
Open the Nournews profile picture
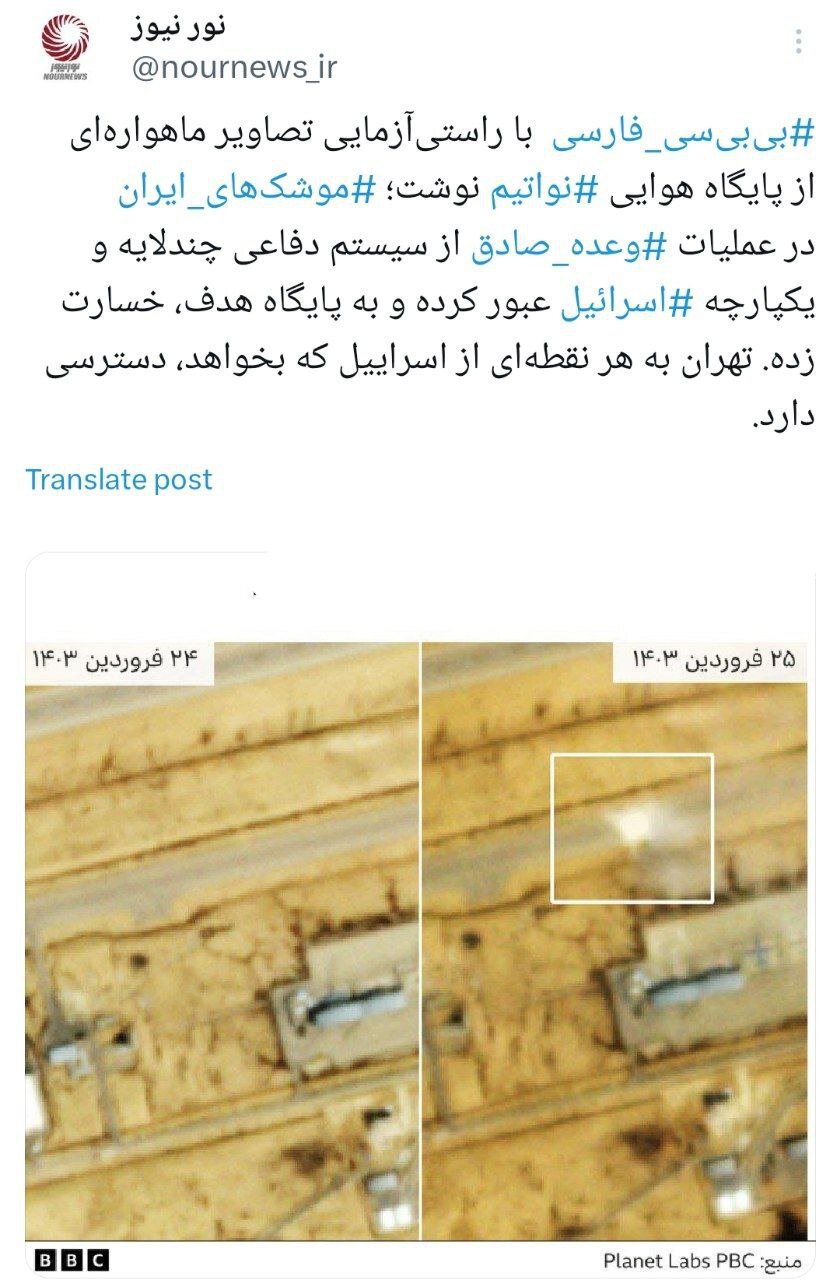pyautogui.click(x=65, y=47)
